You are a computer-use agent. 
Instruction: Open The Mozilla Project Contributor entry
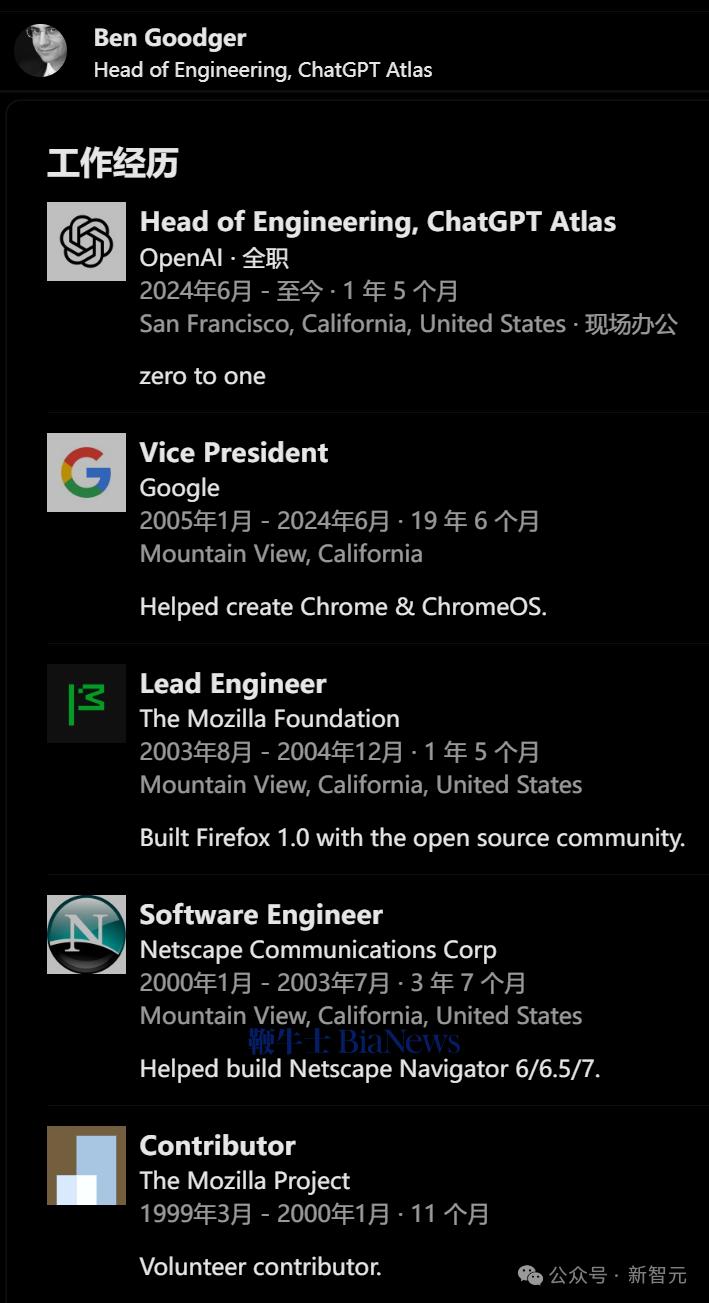[217, 1146]
